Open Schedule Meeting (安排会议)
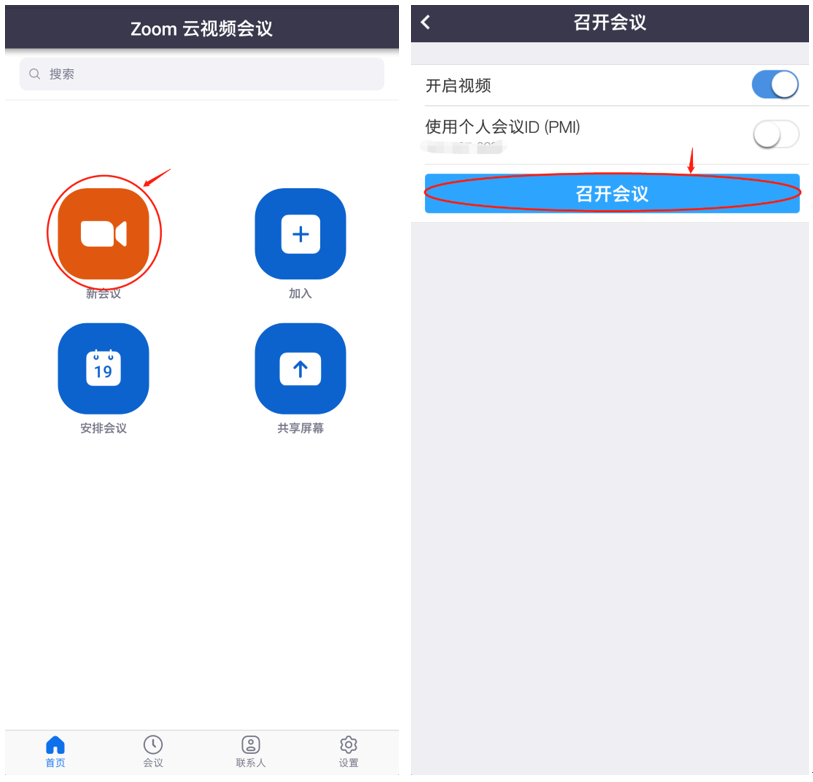813x782 pixels. tap(103, 368)
